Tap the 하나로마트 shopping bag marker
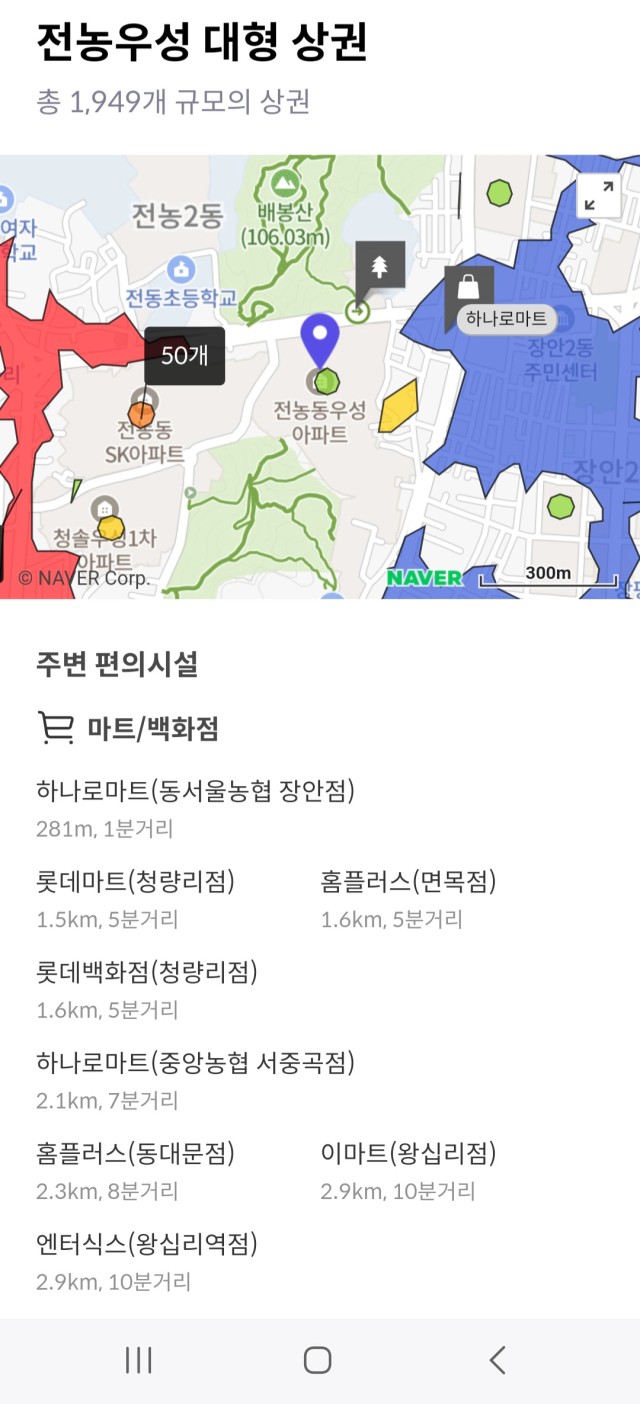 coord(469,288)
